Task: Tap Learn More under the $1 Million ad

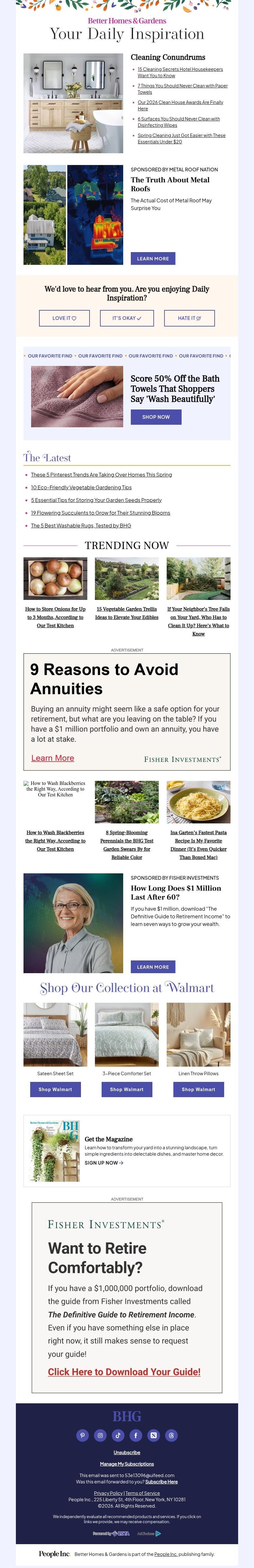Action: (x=152, y=966)
